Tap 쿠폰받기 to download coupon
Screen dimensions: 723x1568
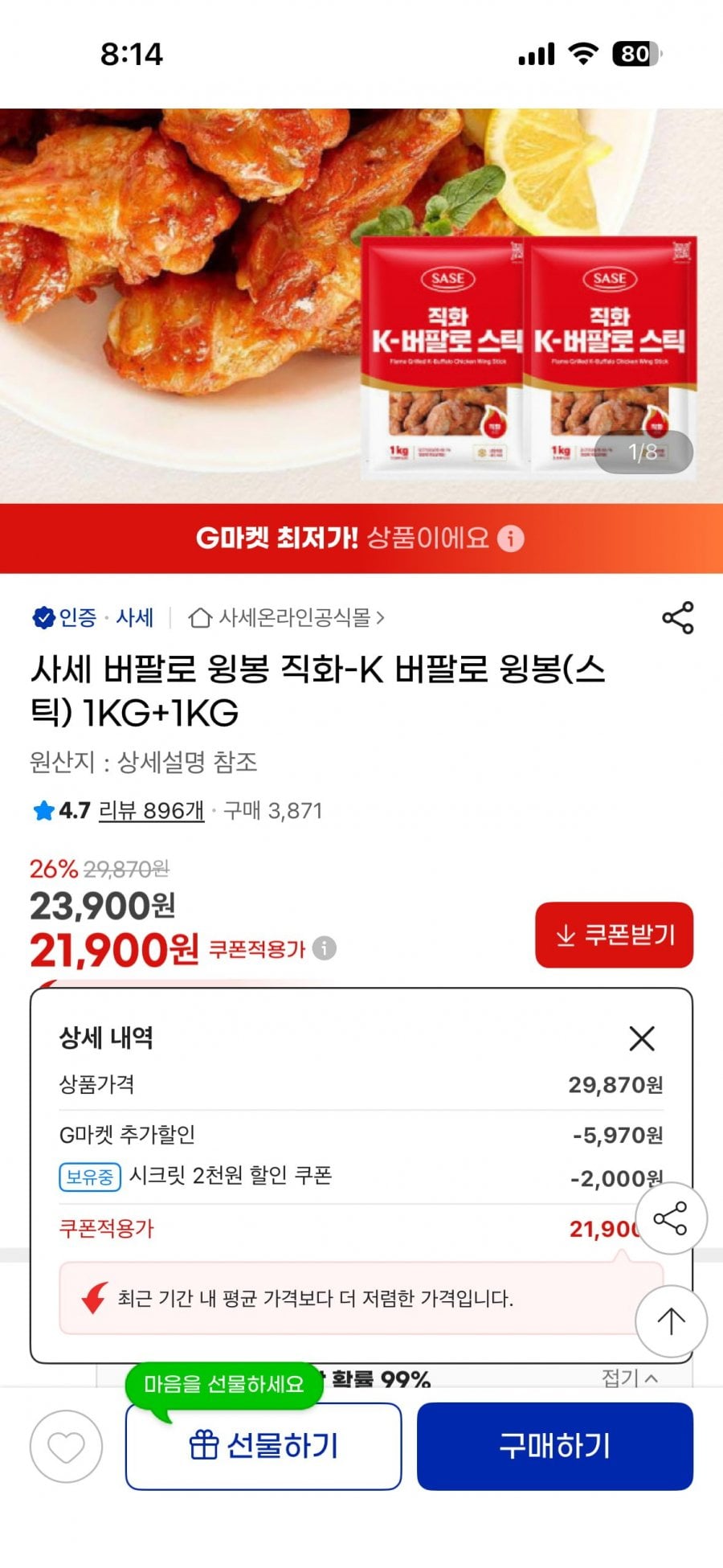click(x=614, y=935)
